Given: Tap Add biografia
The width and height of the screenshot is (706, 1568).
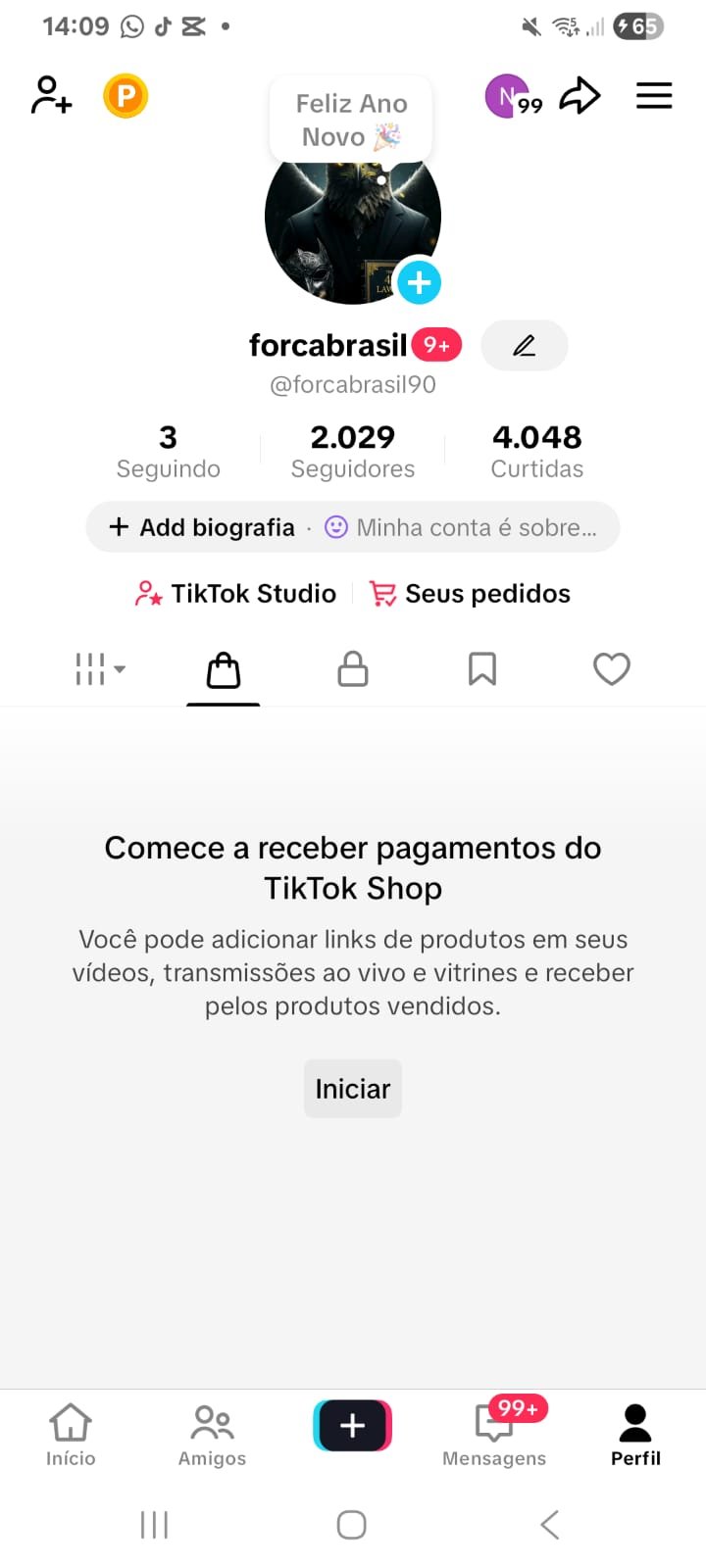Looking at the screenshot, I should click(202, 527).
